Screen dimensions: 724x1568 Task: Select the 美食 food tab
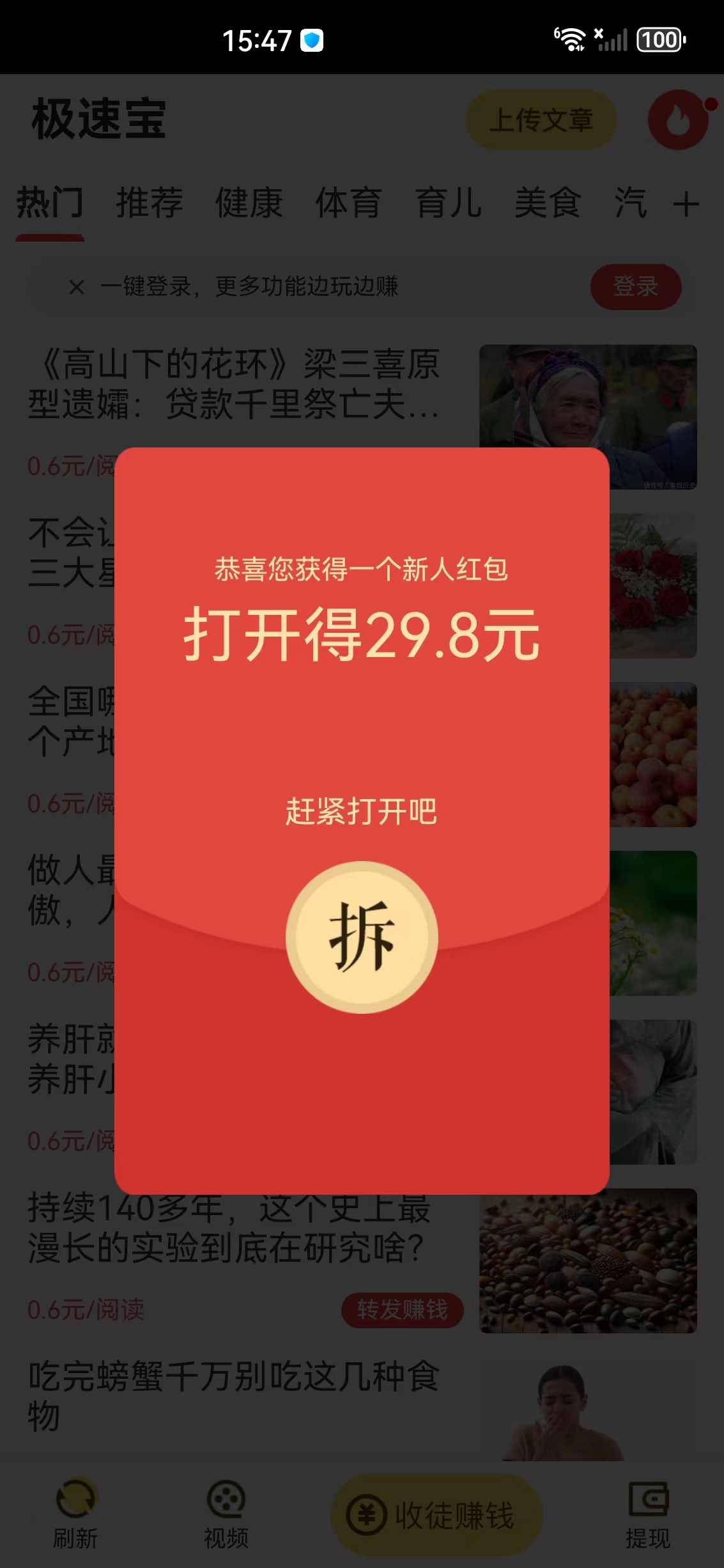coord(548,202)
